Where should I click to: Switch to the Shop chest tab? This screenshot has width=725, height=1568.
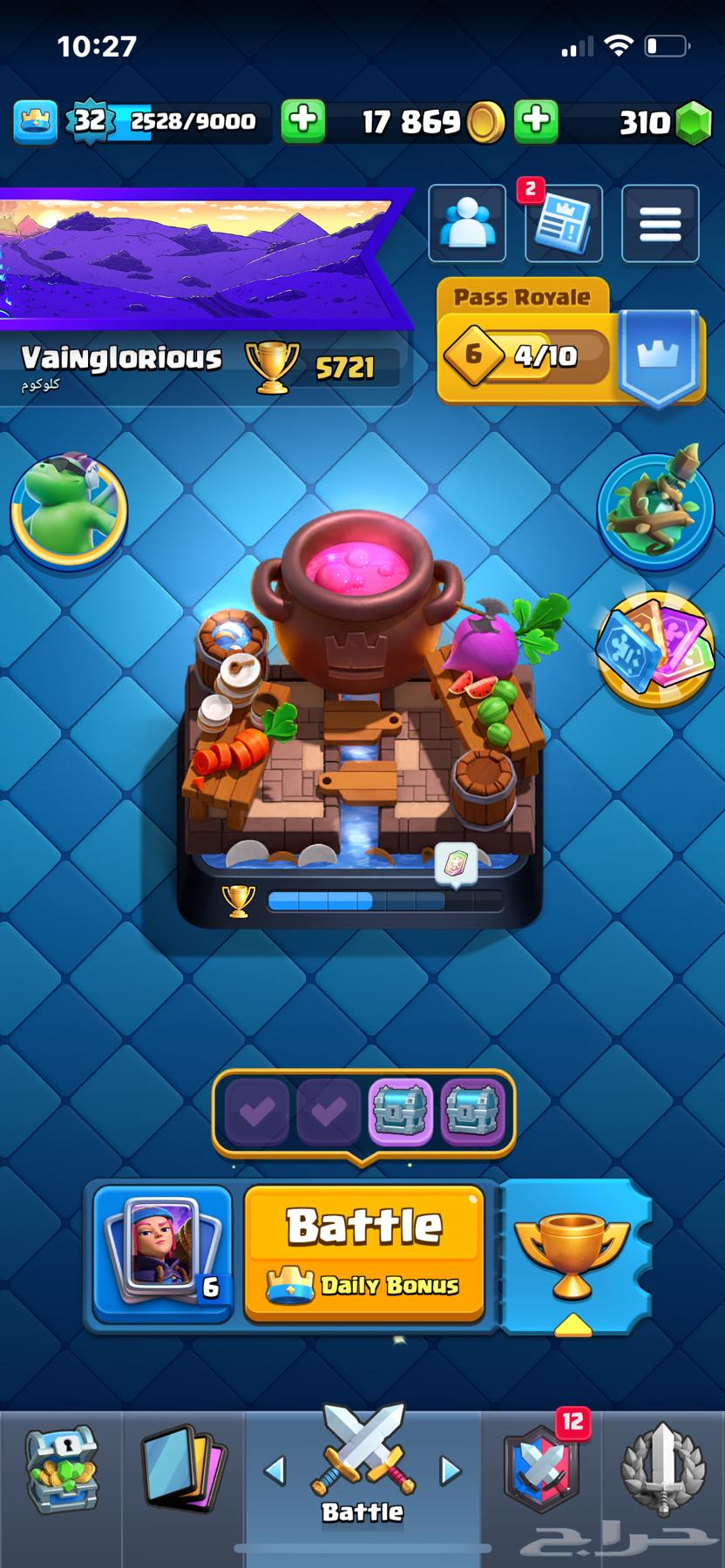[x=61, y=1470]
